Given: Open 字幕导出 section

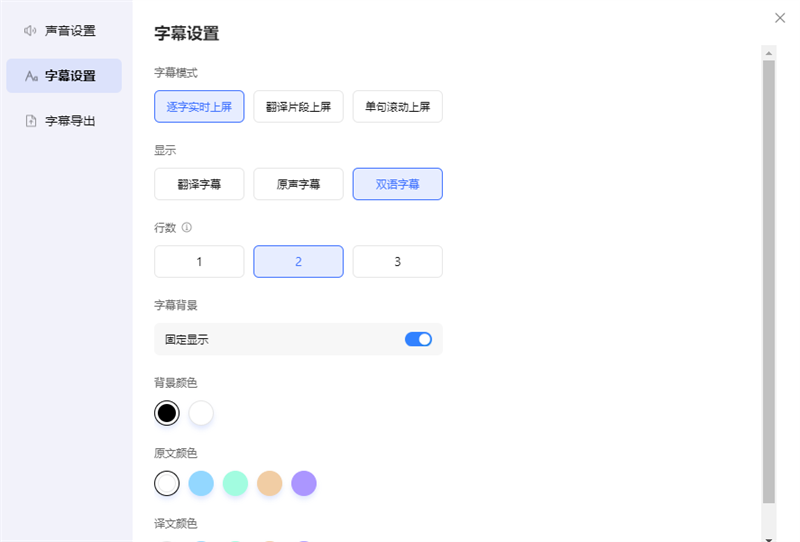Looking at the screenshot, I should (x=63, y=121).
